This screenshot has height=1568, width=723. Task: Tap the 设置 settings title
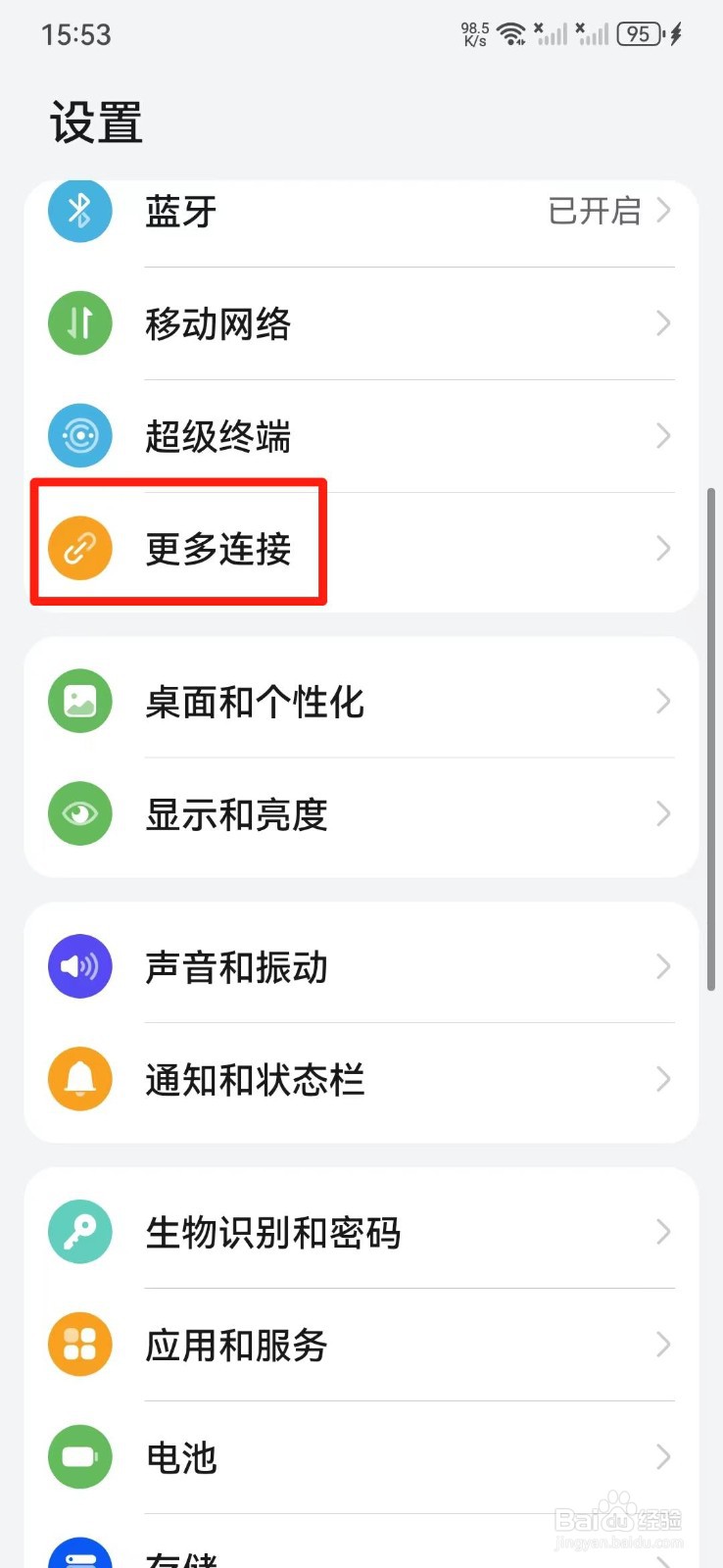coord(95,121)
